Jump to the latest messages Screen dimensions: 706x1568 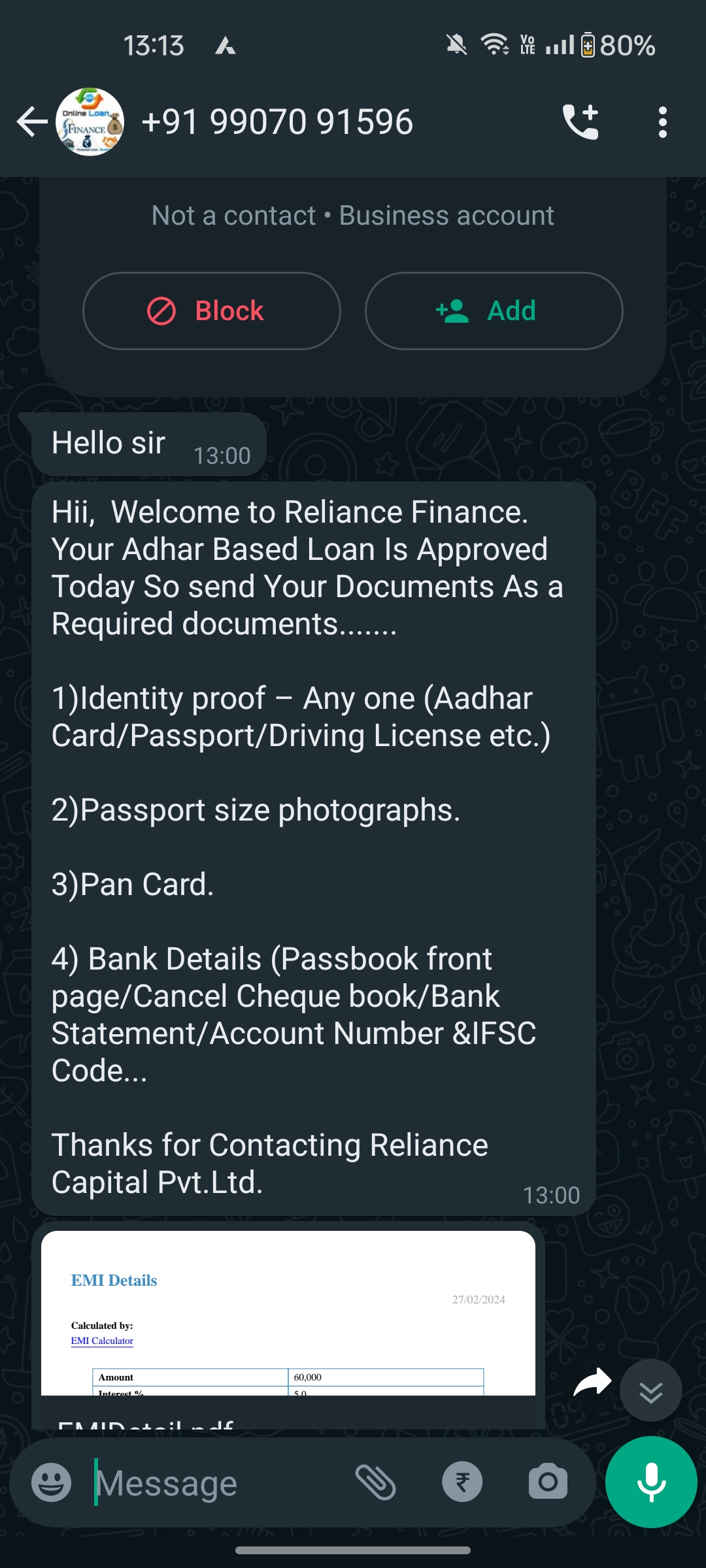click(650, 1391)
